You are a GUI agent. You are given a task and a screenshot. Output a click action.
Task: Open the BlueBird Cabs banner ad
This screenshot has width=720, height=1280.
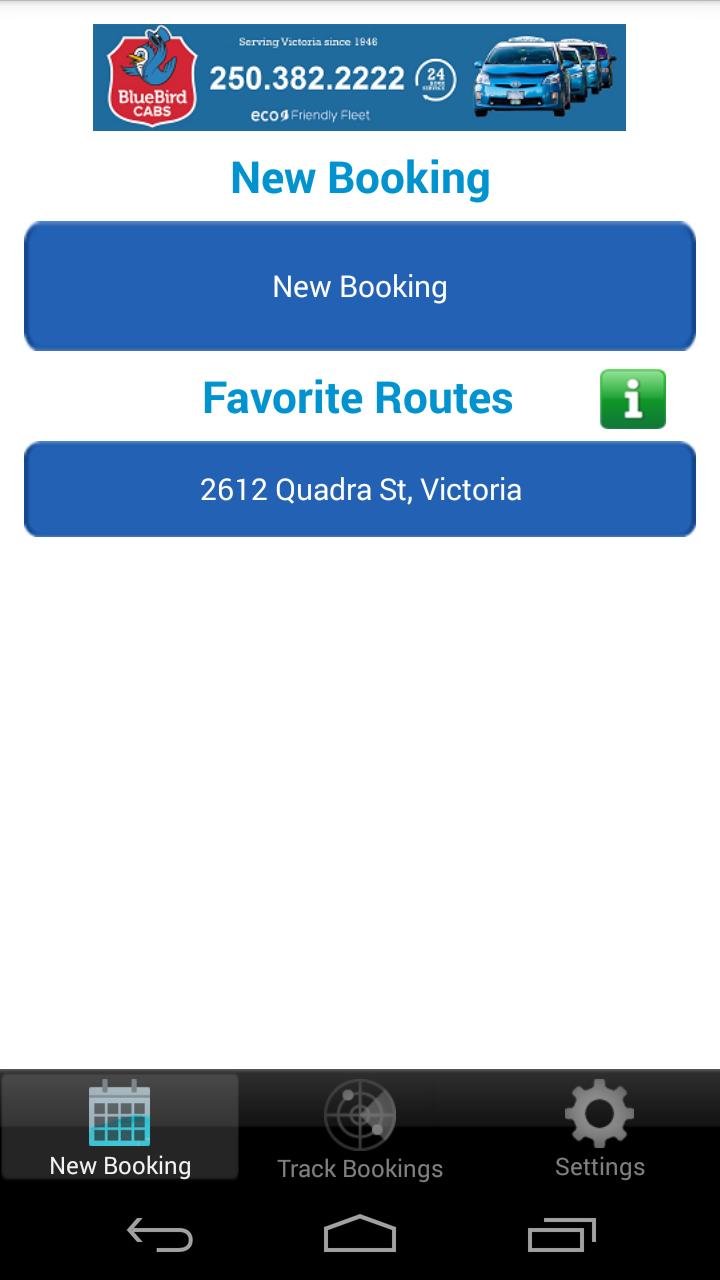click(358, 78)
